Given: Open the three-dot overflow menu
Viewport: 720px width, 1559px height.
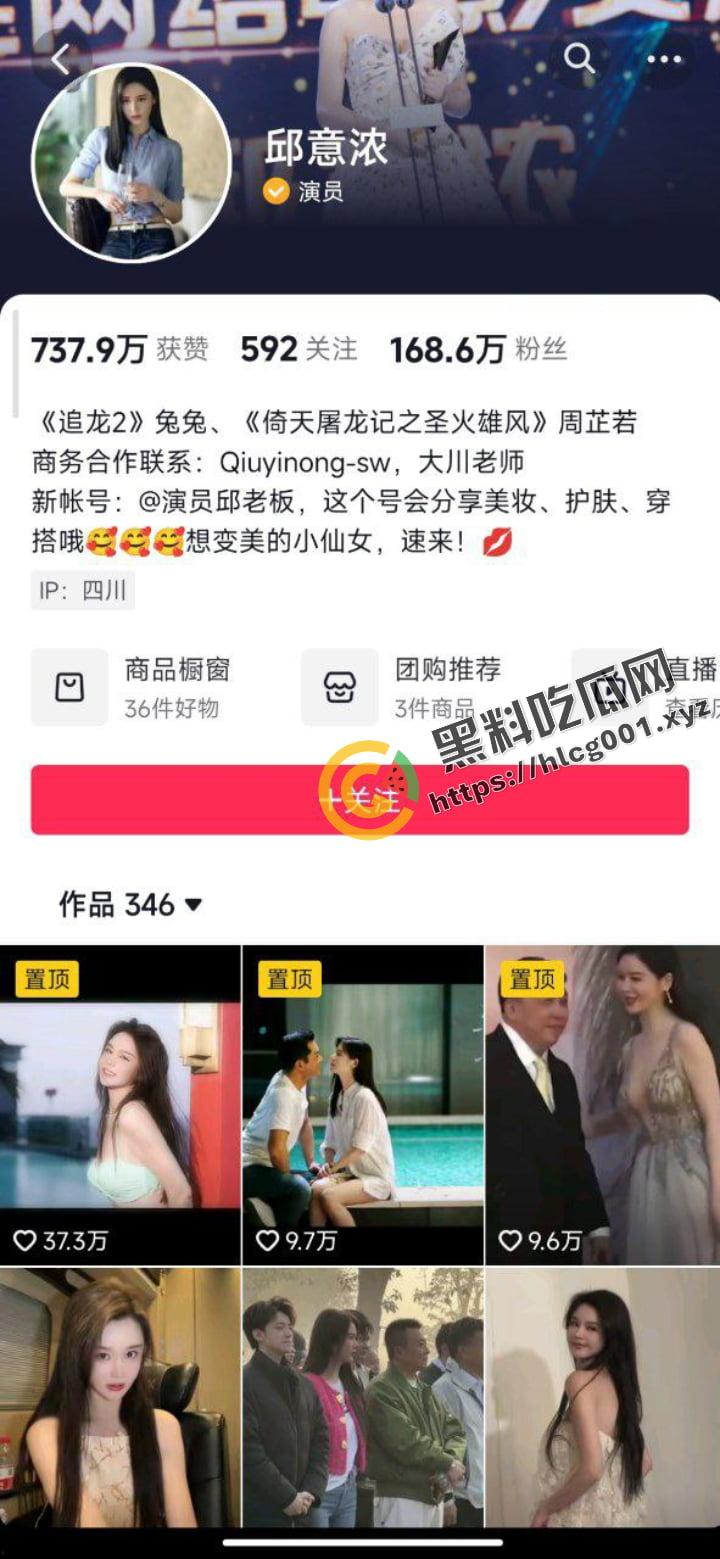Looking at the screenshot, I should coord(664,60).
